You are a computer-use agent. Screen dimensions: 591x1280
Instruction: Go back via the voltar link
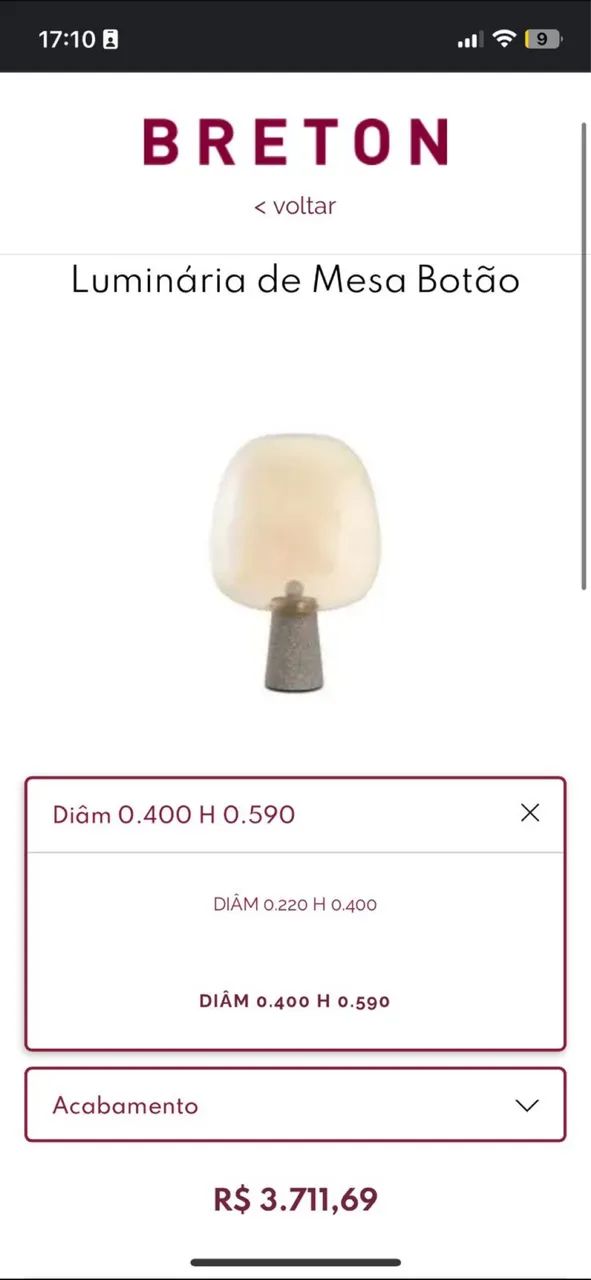pos(294,206)
